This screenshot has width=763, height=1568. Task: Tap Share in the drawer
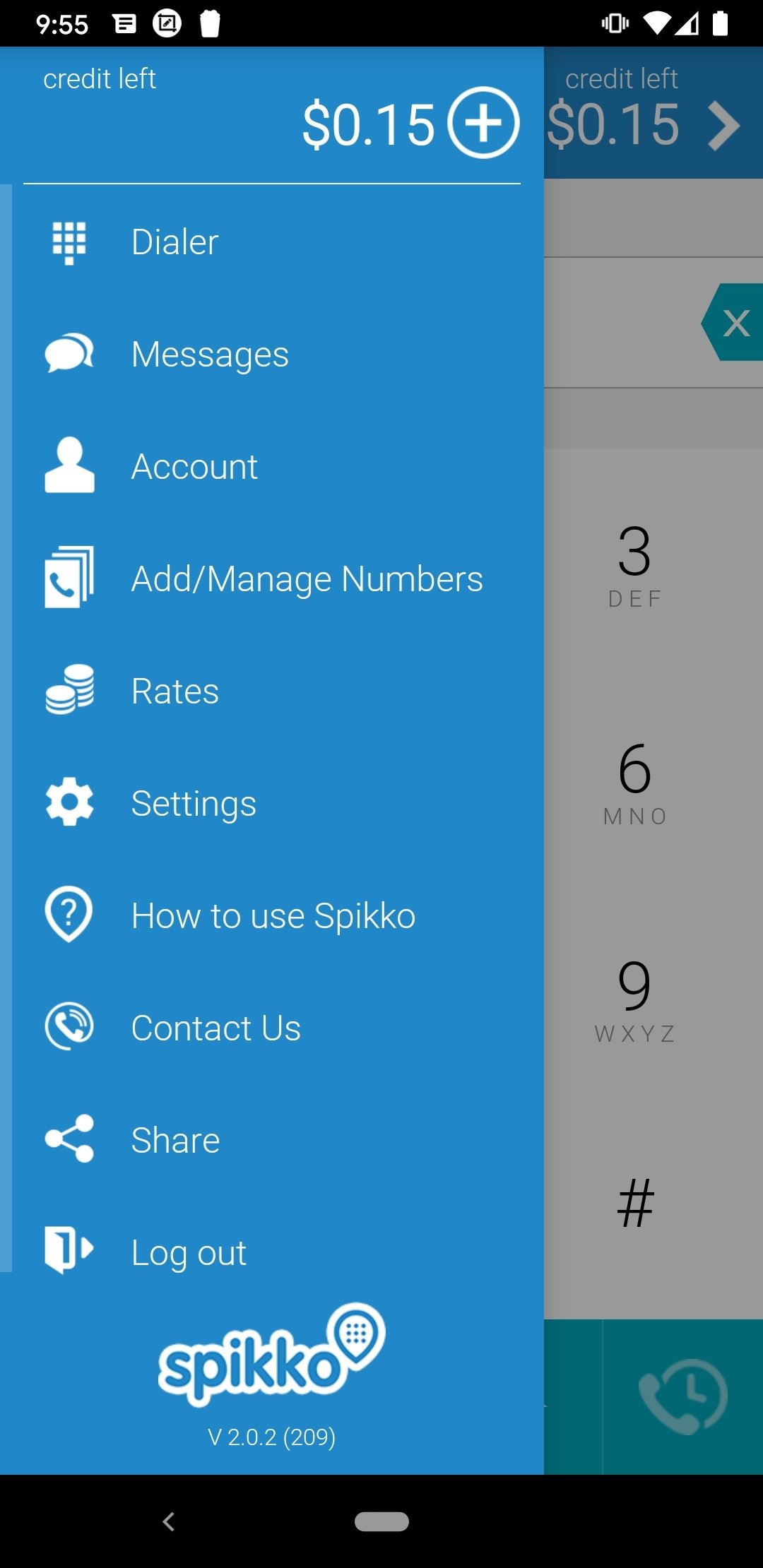272,1140
